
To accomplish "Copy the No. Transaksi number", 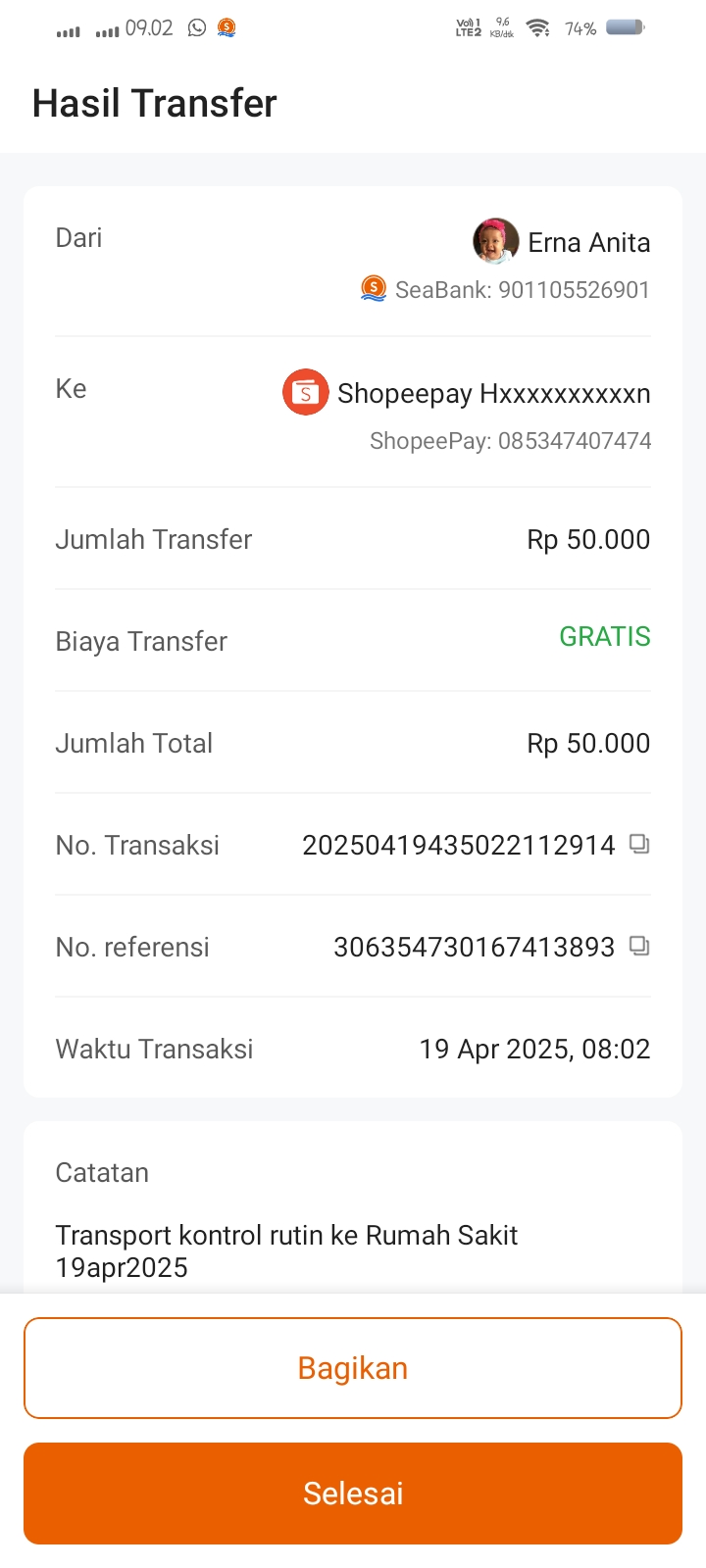I will [x=639, y=844].
